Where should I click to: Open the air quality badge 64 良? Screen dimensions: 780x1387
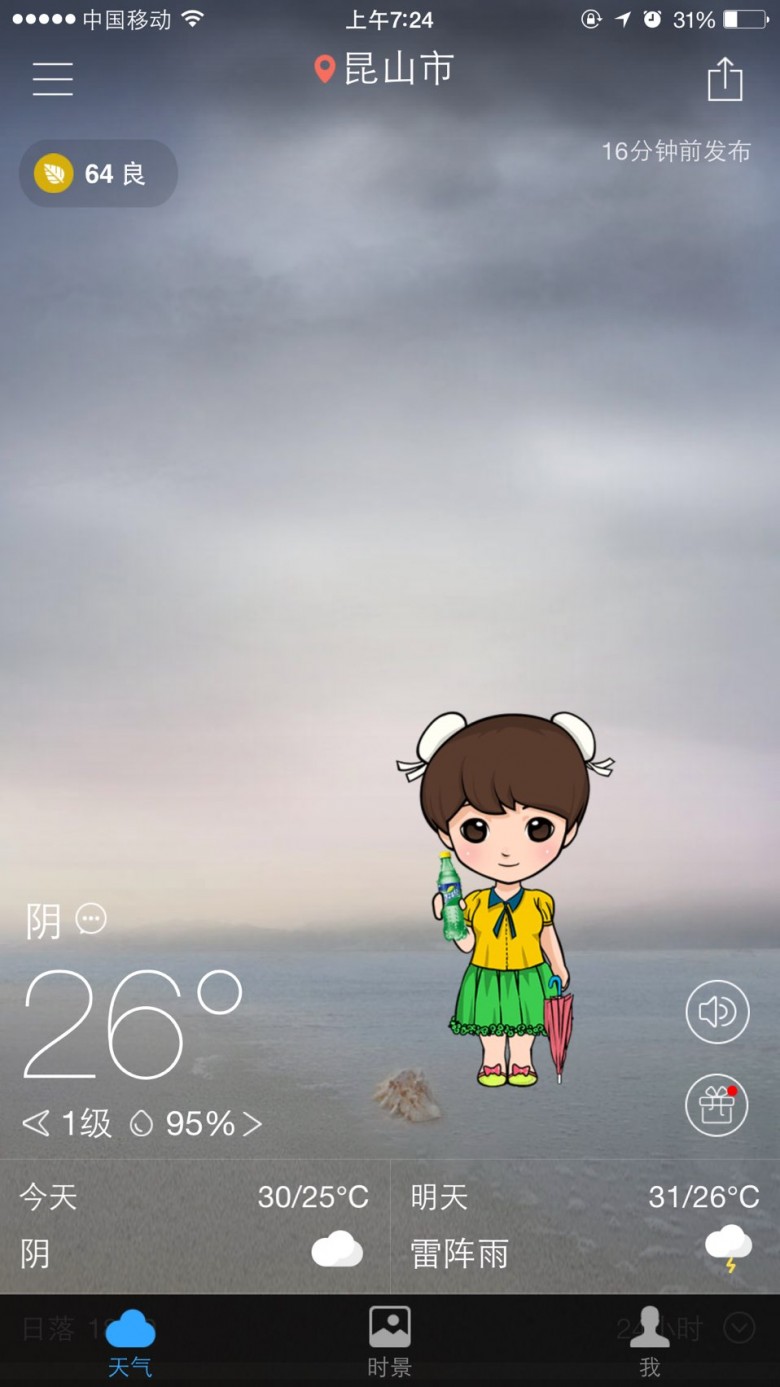point(98,174)
